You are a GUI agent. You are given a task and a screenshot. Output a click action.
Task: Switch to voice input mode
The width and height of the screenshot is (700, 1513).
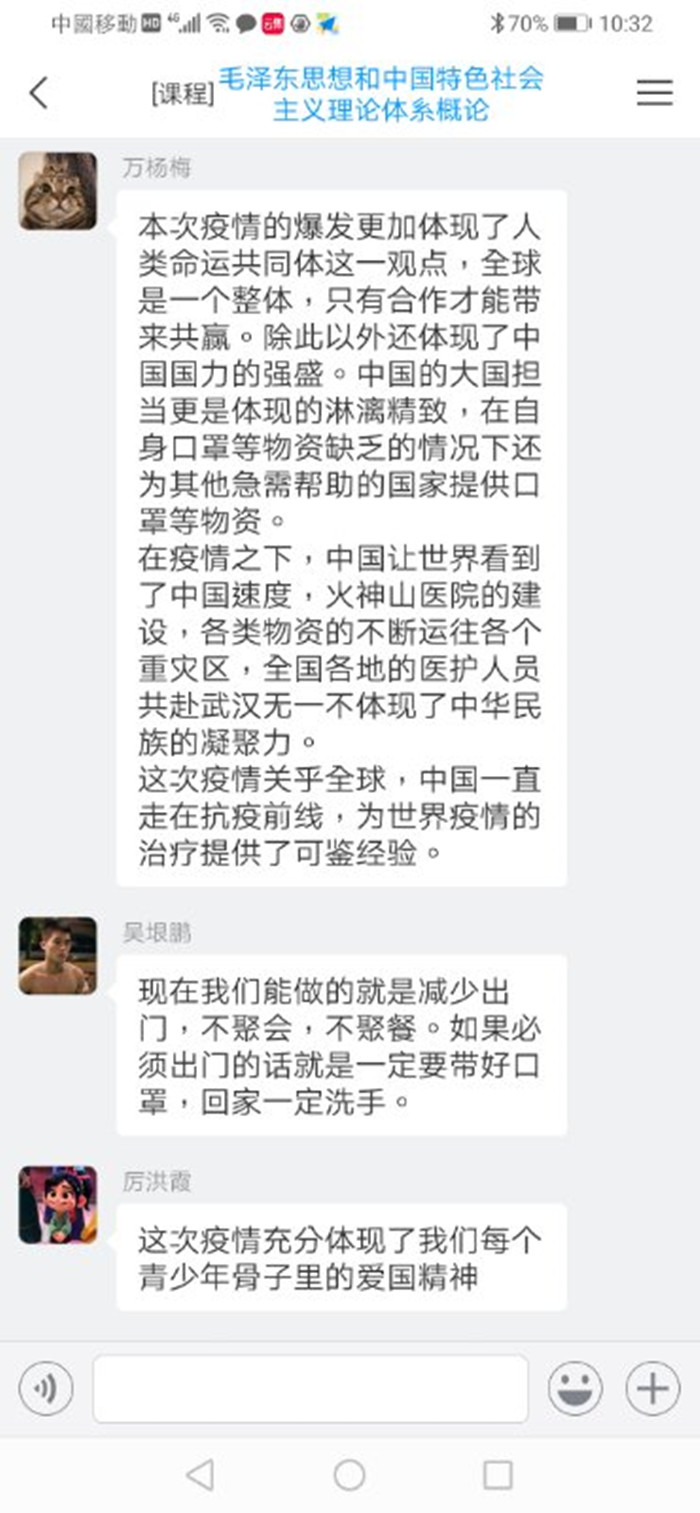46,1389
